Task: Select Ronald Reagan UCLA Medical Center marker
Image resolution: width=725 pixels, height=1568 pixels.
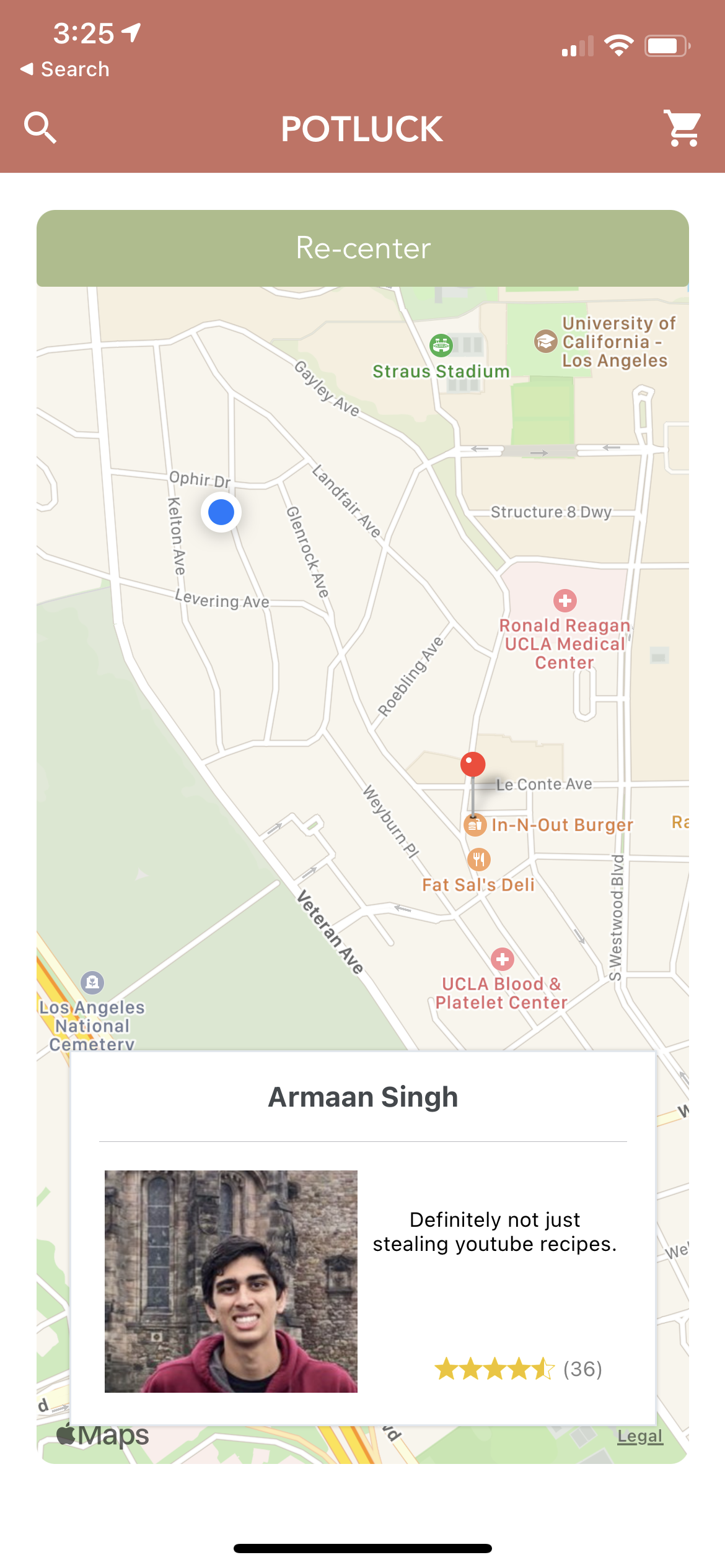Action: click(x=565, y=600)
